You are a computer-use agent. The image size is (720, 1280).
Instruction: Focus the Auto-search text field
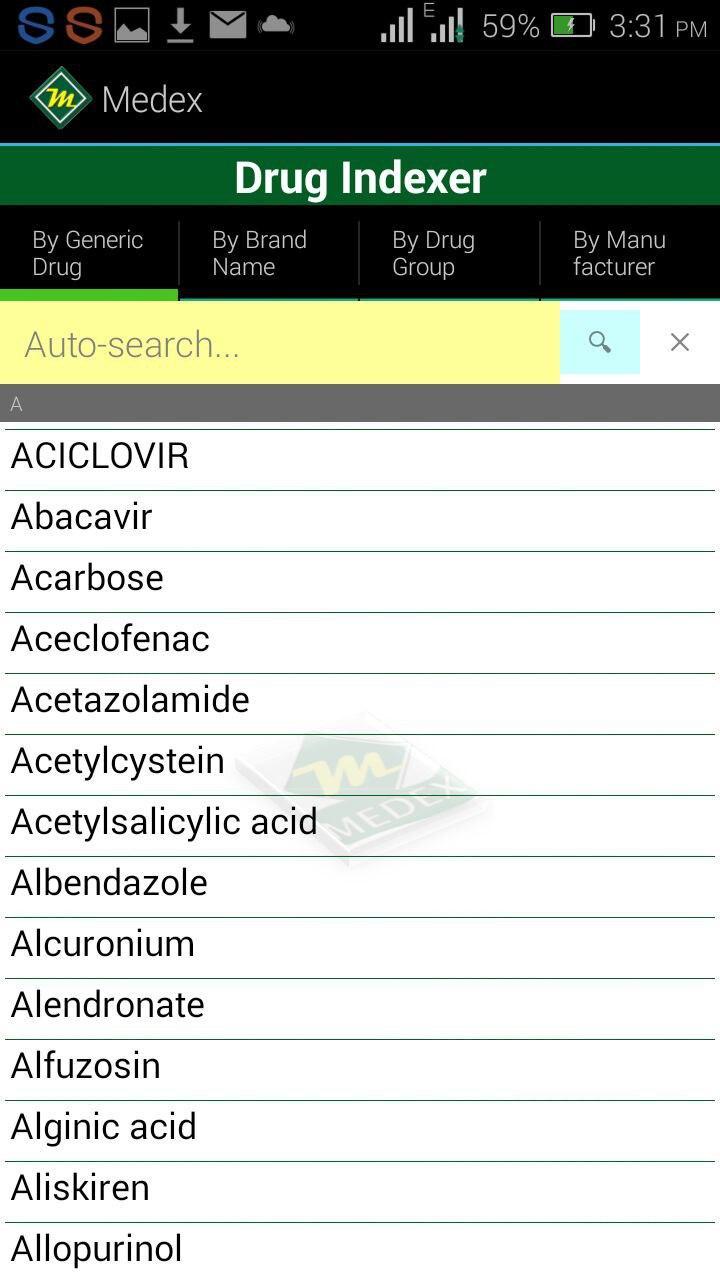point(280,344)
